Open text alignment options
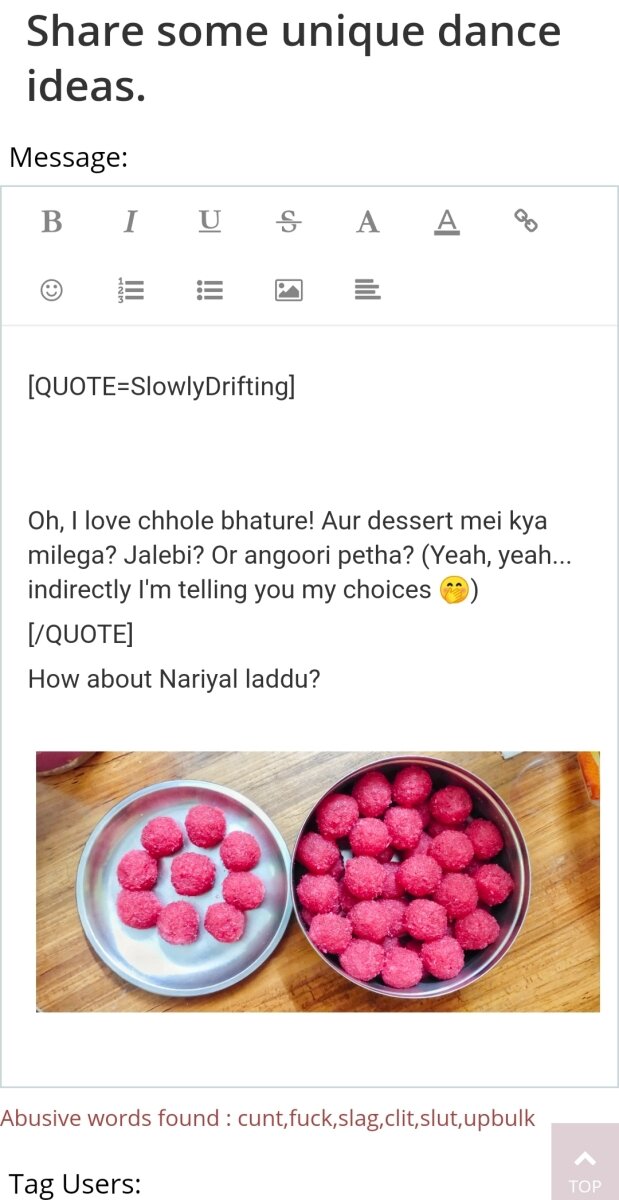 point(368,290)
